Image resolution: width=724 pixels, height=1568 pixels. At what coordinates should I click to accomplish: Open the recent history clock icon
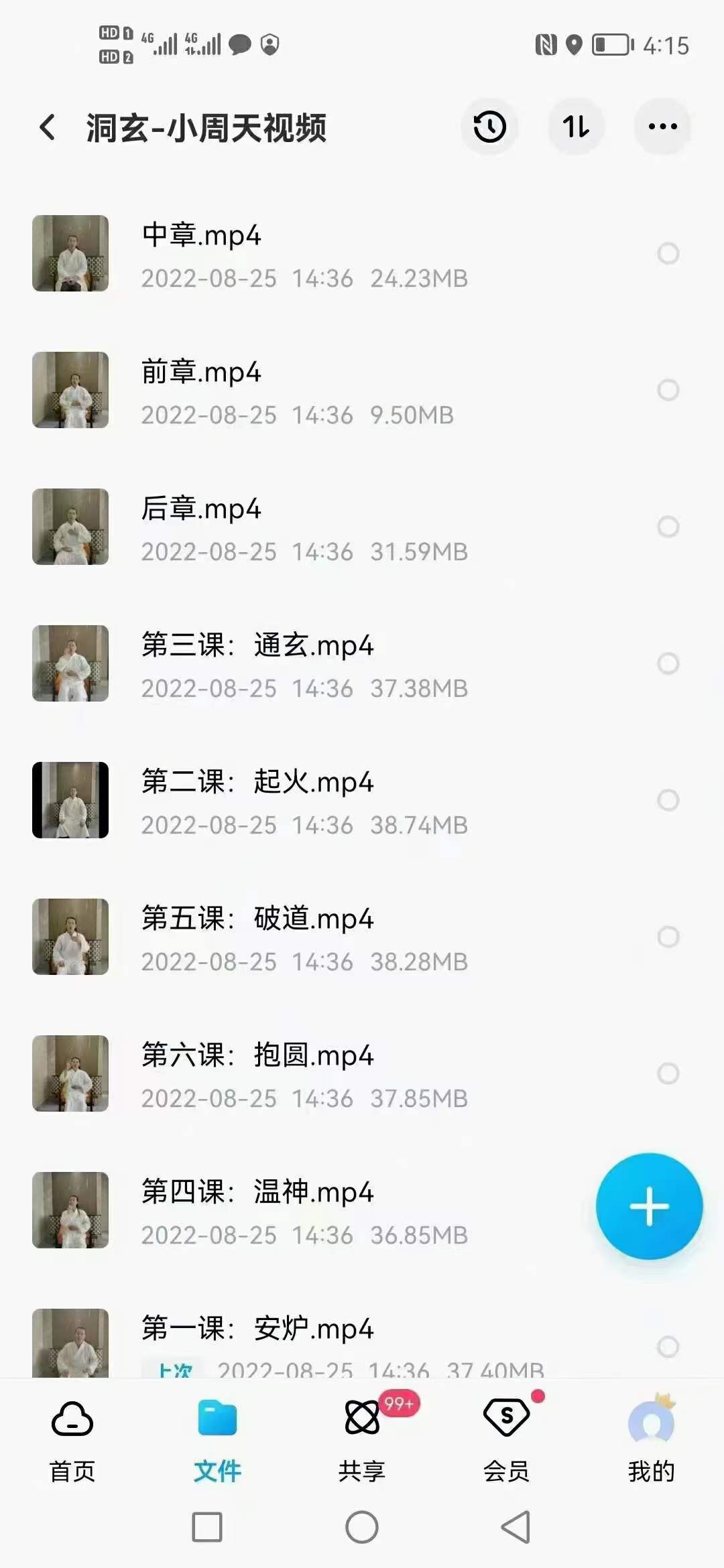point(489,127)
